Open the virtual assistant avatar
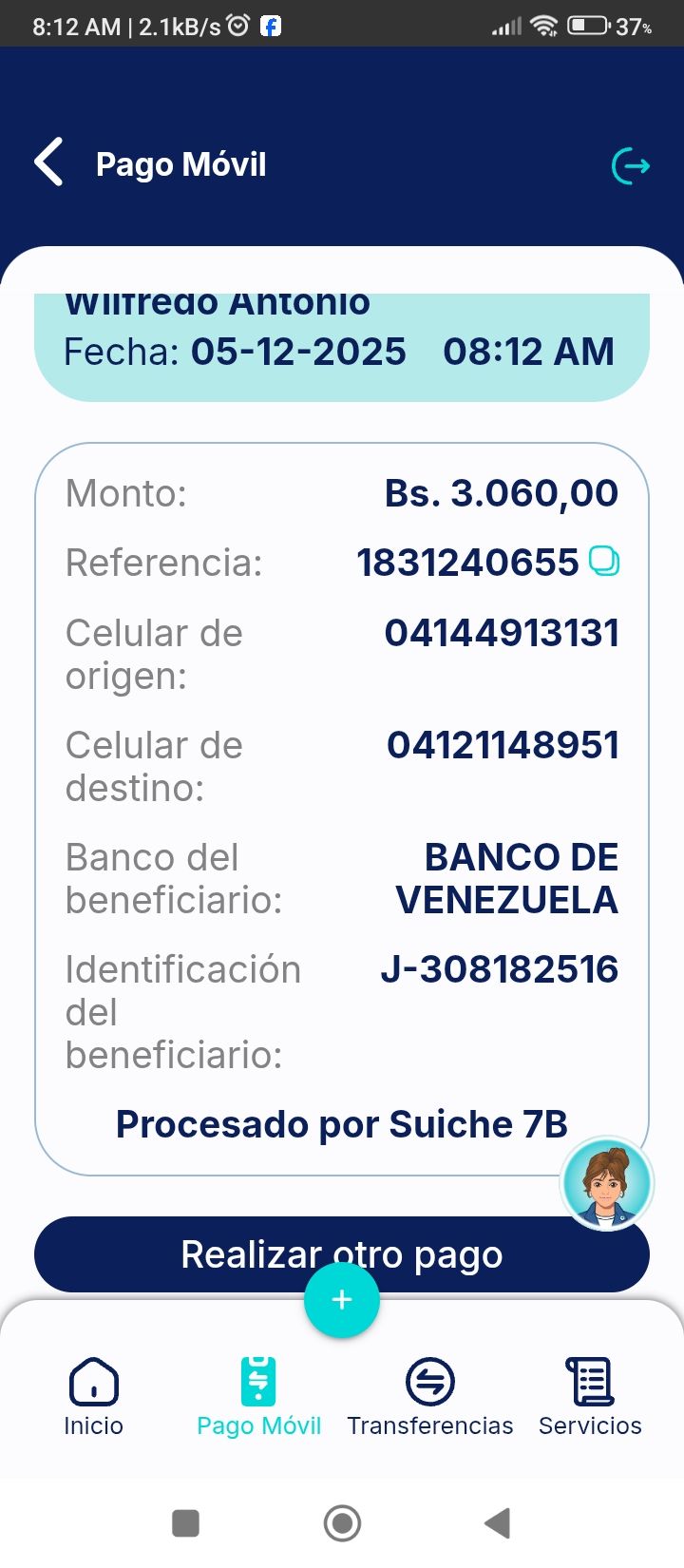The width and height of the screenshot is (684, 1568). tap(607, 1183)
